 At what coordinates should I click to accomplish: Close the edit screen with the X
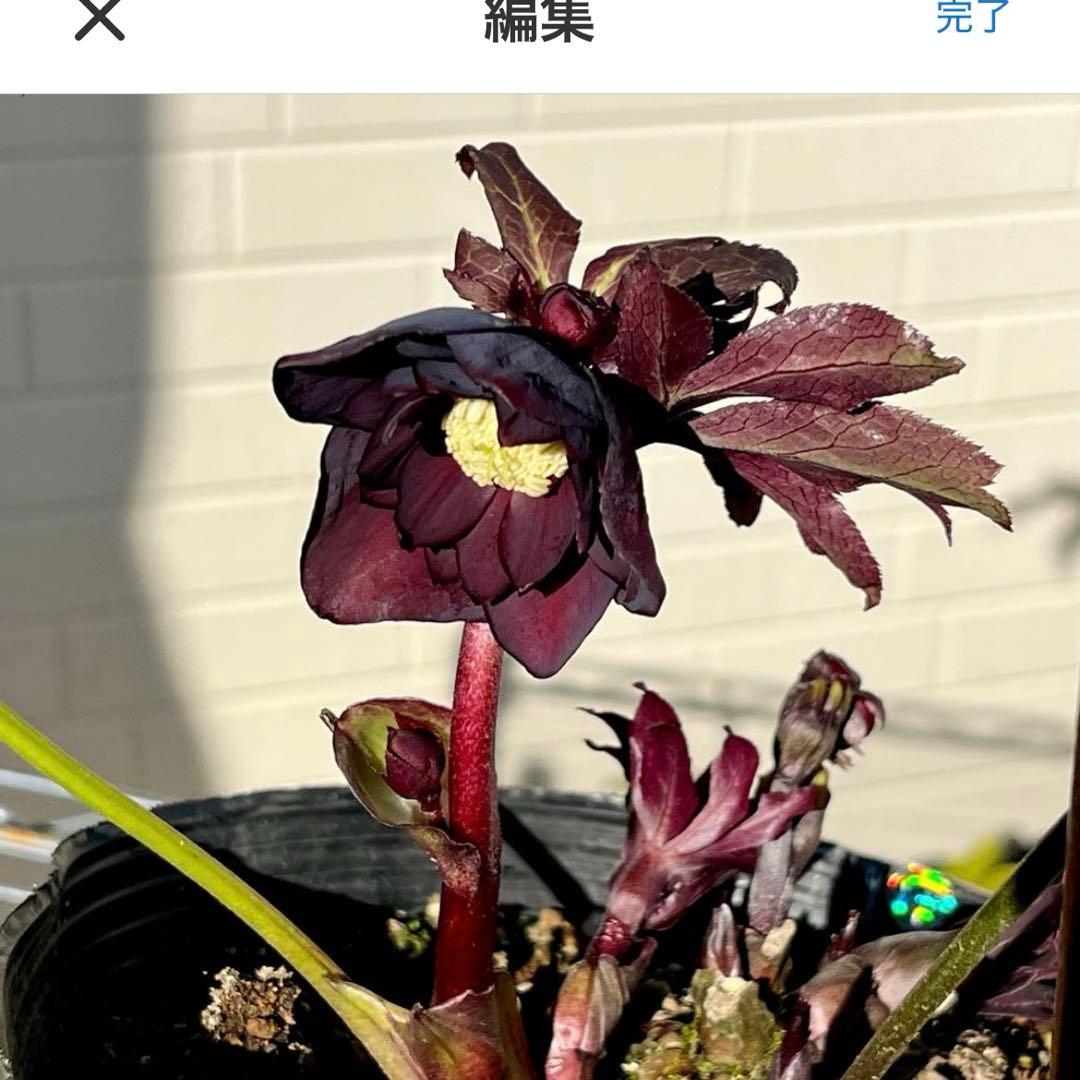coord(100,19)
